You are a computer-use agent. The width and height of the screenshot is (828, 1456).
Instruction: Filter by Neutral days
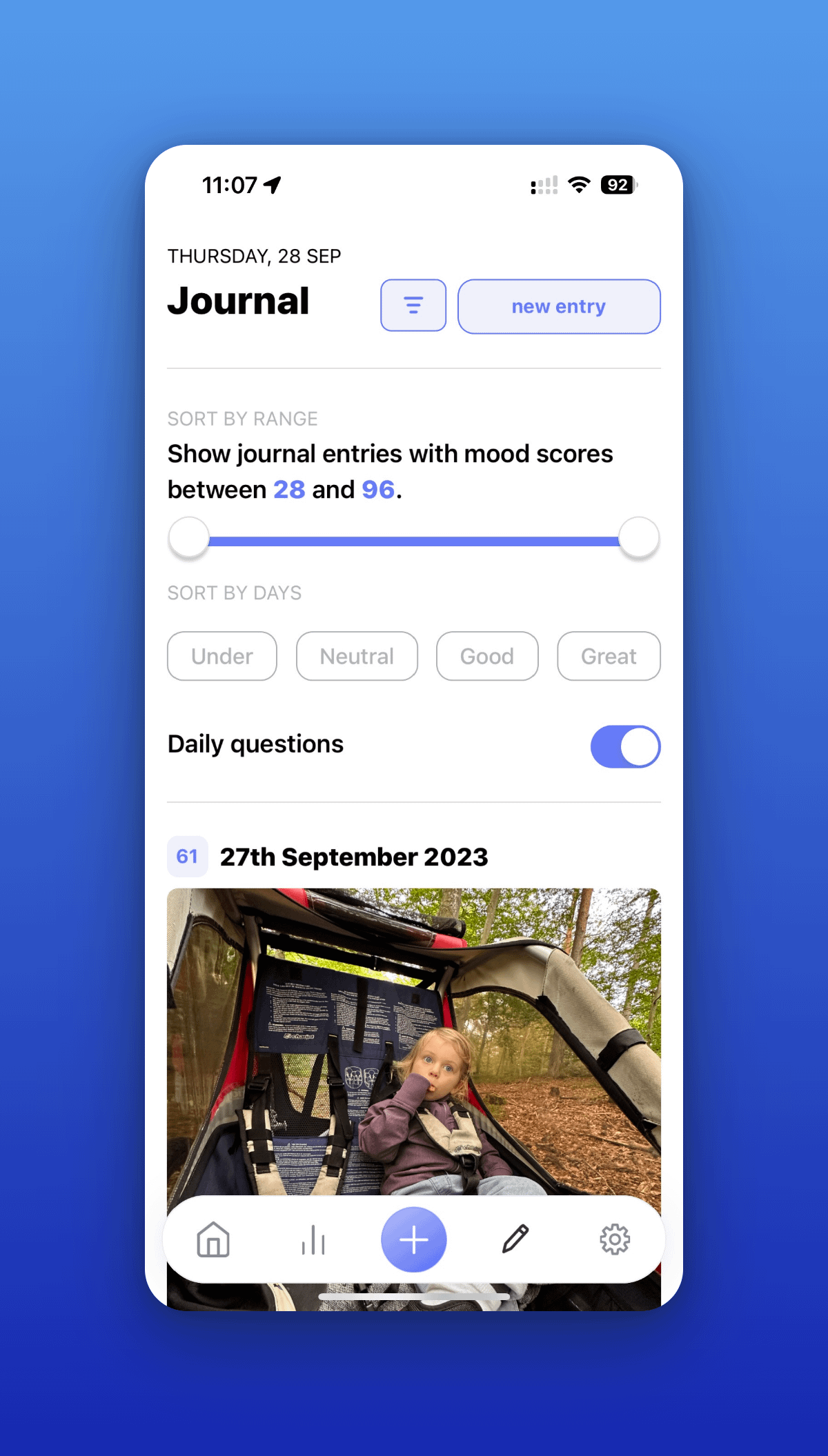pyautogui.click(x=357, y=656)
